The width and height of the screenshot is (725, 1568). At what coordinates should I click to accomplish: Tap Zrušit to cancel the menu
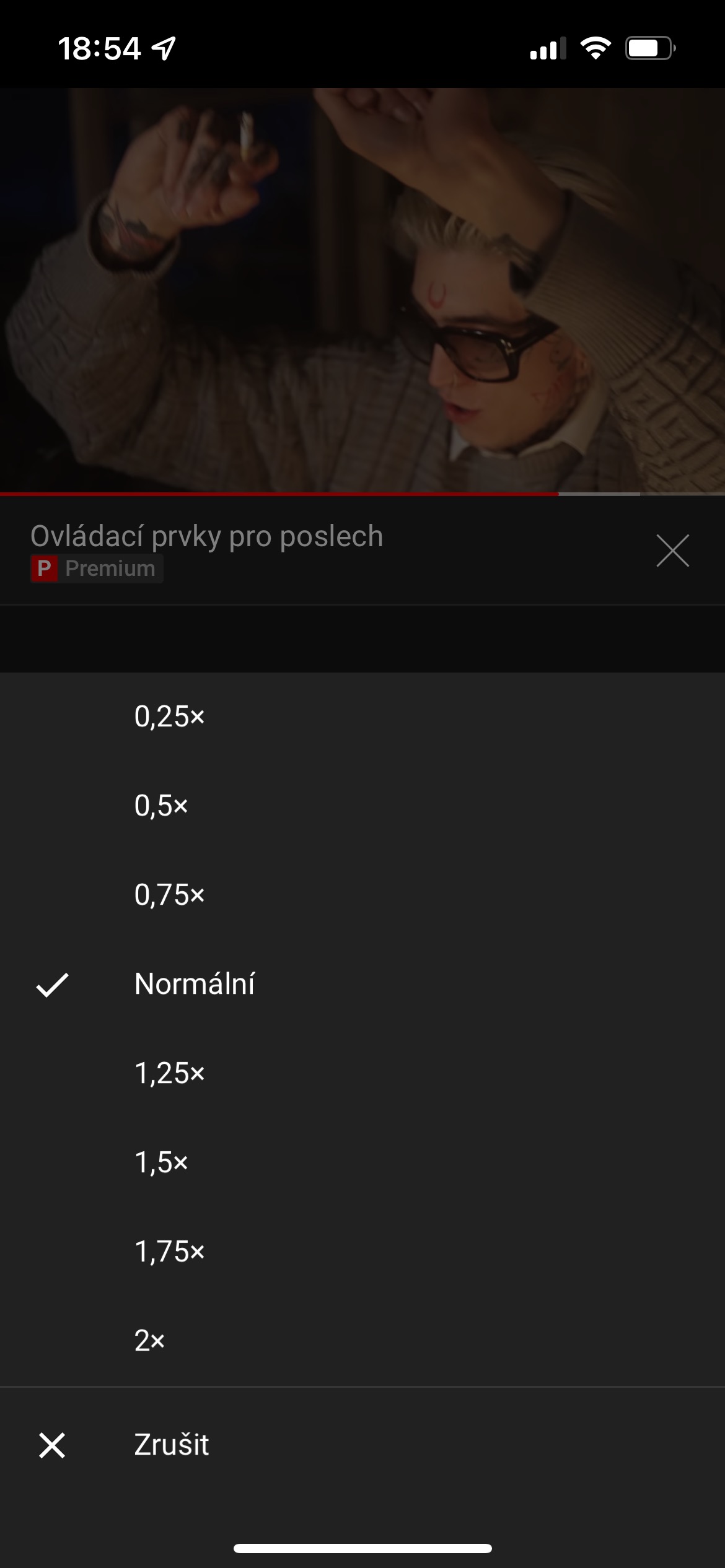pos(362,1445)
